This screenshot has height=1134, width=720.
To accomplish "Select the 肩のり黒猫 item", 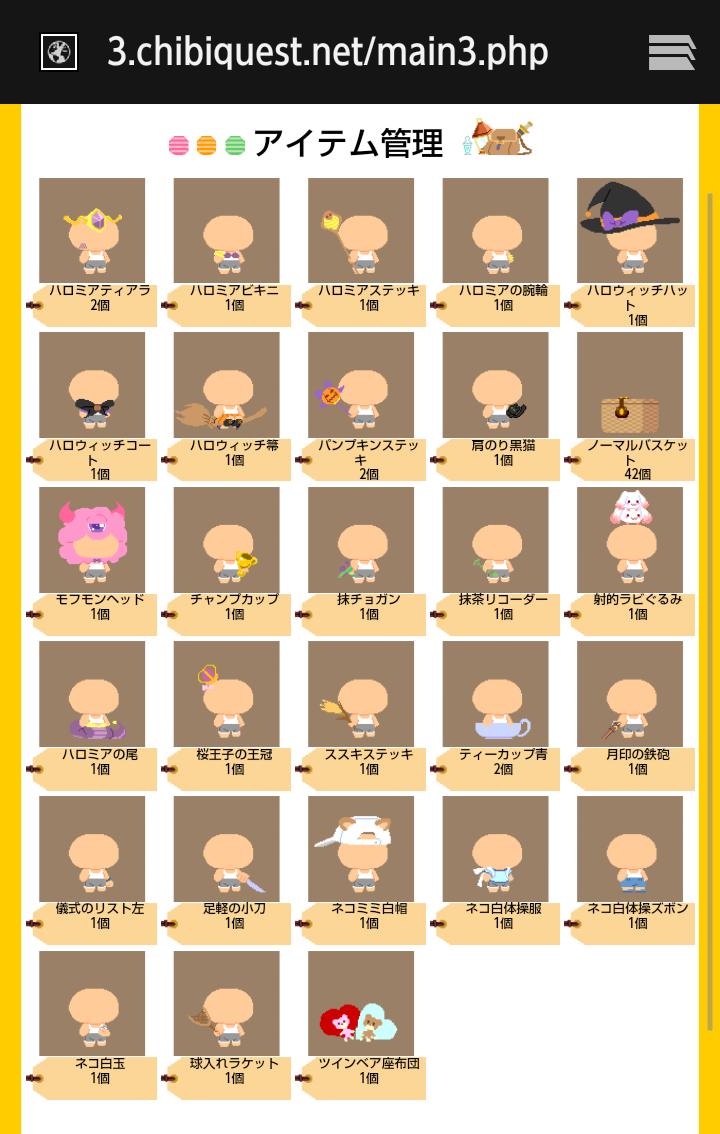I will coord(495,385).
